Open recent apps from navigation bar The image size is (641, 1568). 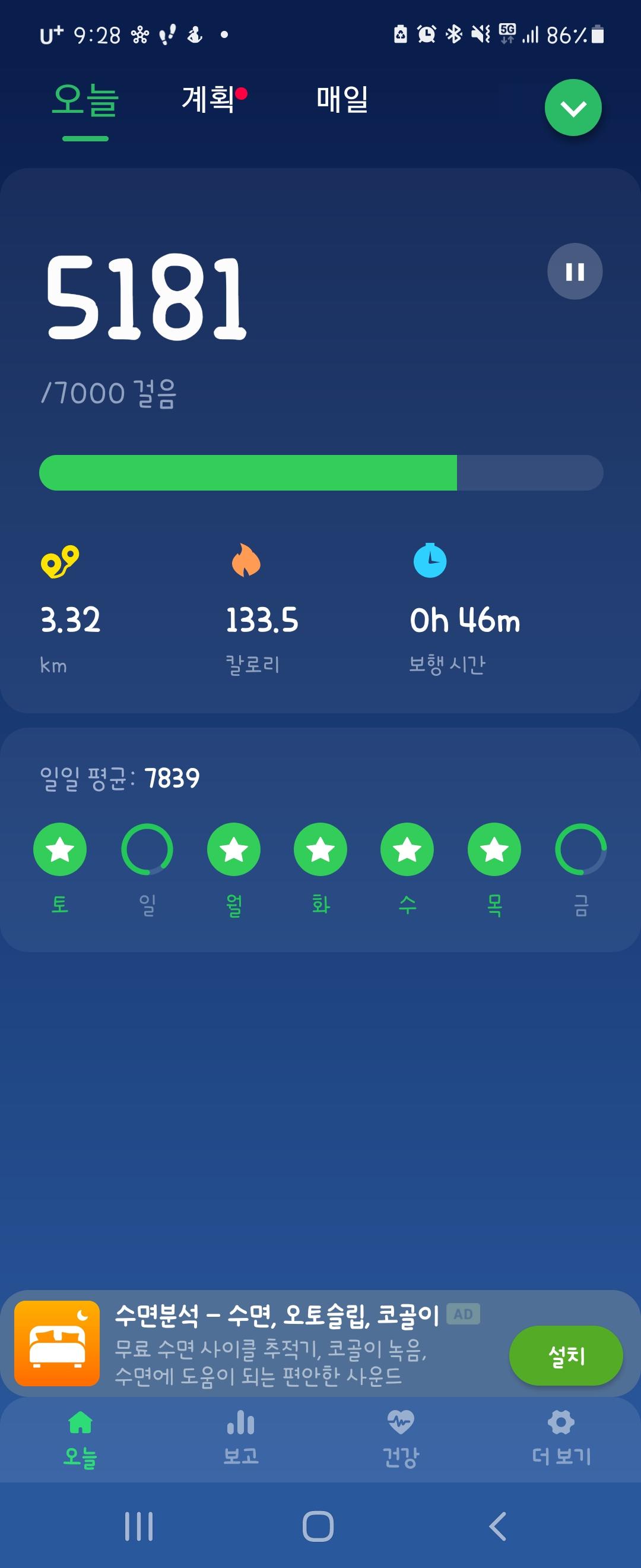pyautogui.click(x=139, y=1526)
